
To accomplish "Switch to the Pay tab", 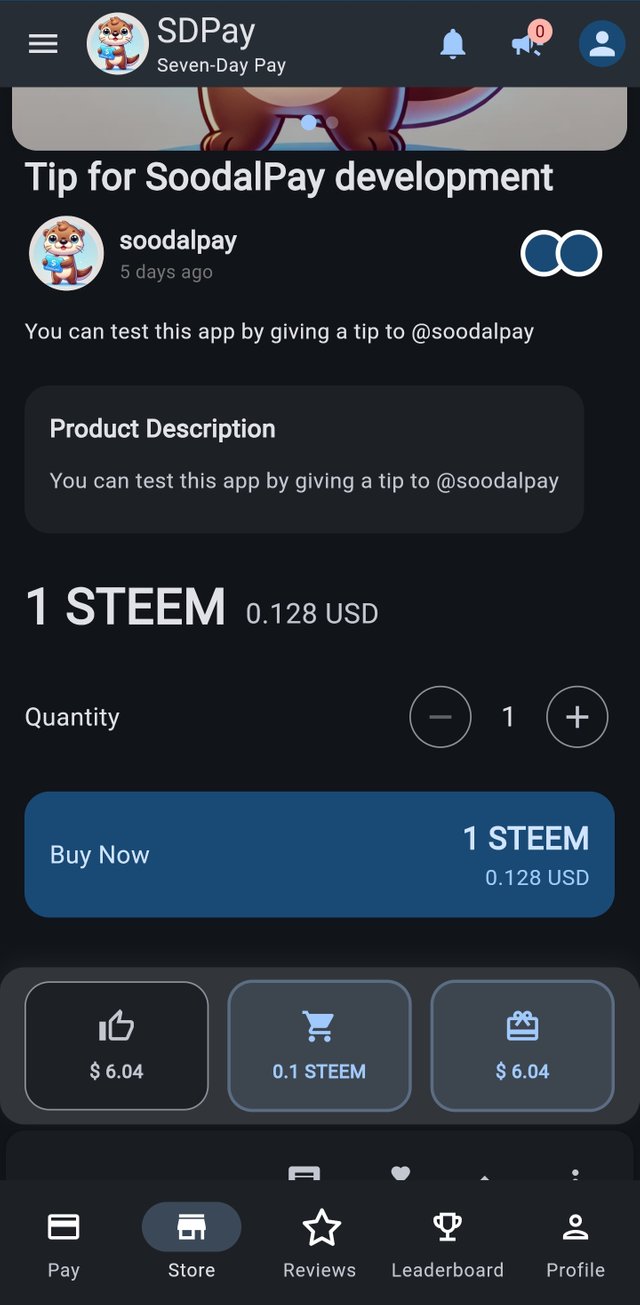I will tap(64, 1243).
